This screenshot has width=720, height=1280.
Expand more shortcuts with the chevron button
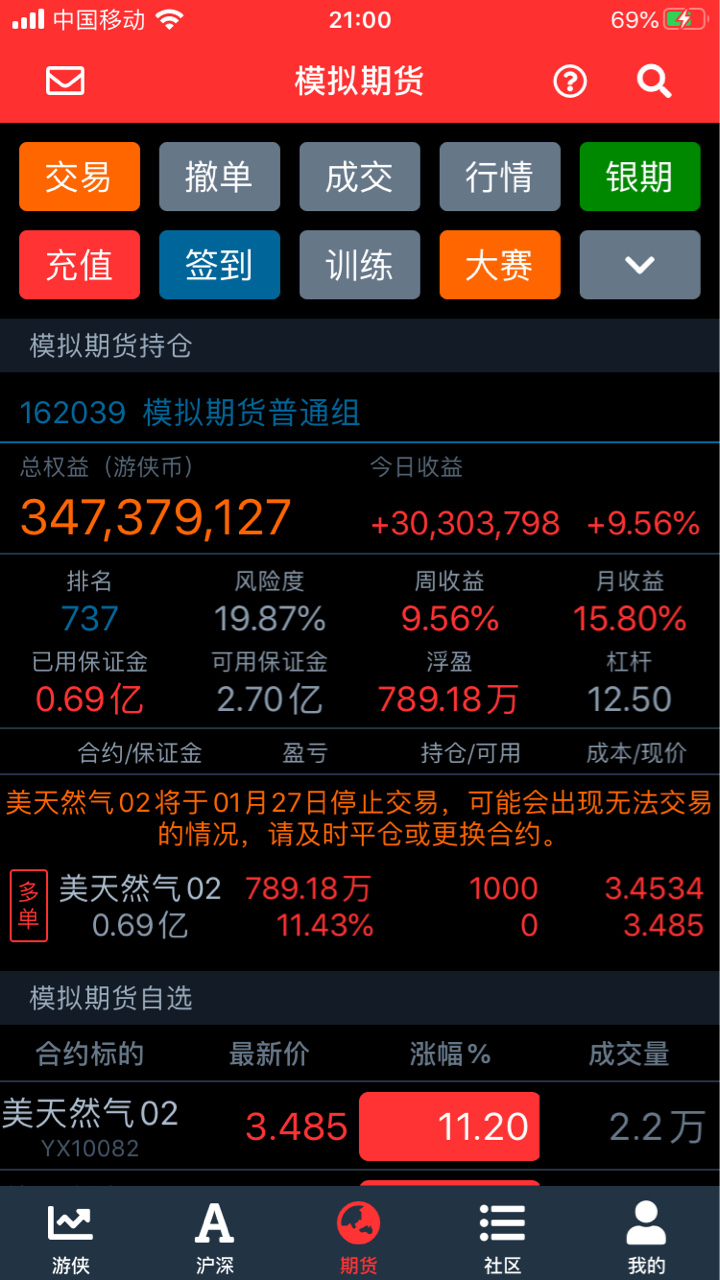coord(639,265)
